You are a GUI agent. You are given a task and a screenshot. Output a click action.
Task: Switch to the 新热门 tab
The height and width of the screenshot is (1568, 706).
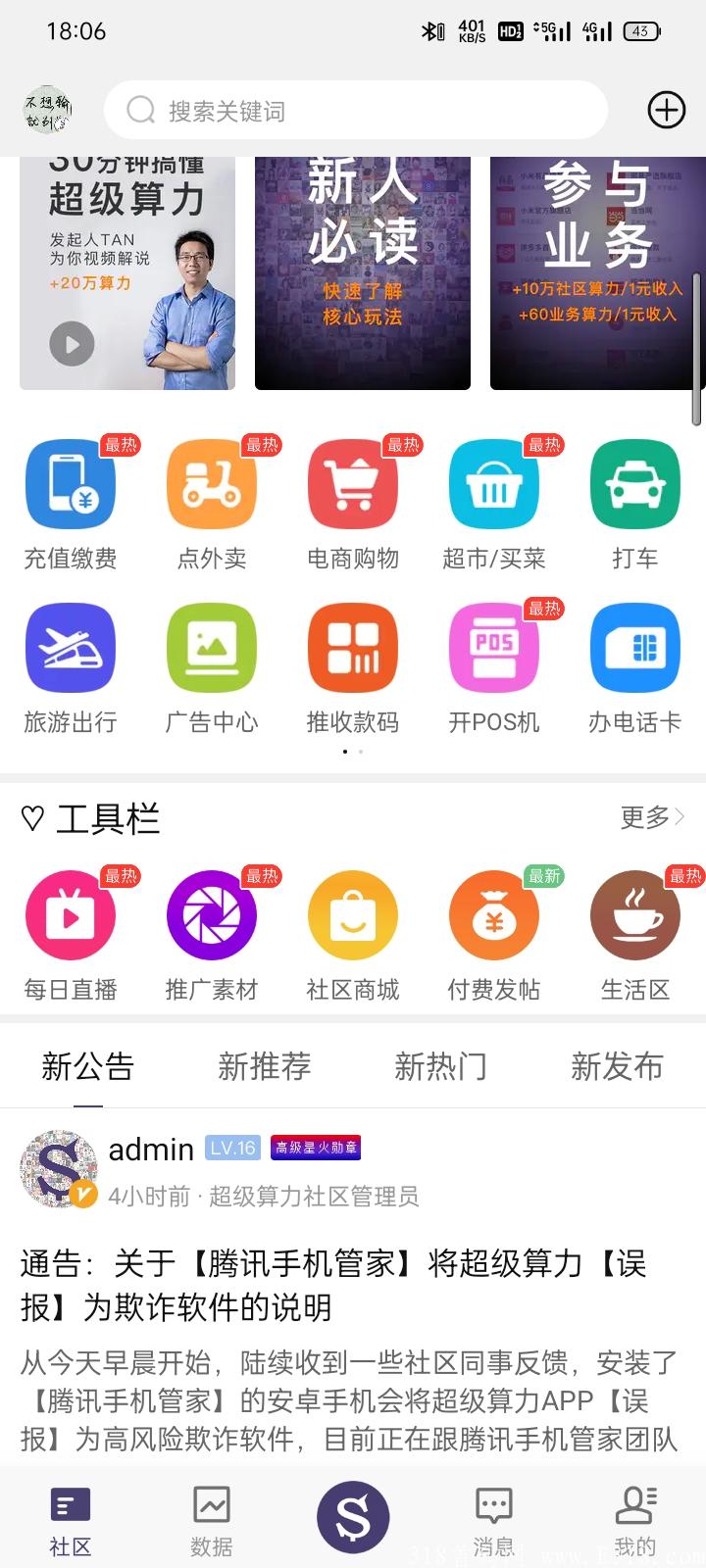pyautogui.click(x=442, y=1067)
